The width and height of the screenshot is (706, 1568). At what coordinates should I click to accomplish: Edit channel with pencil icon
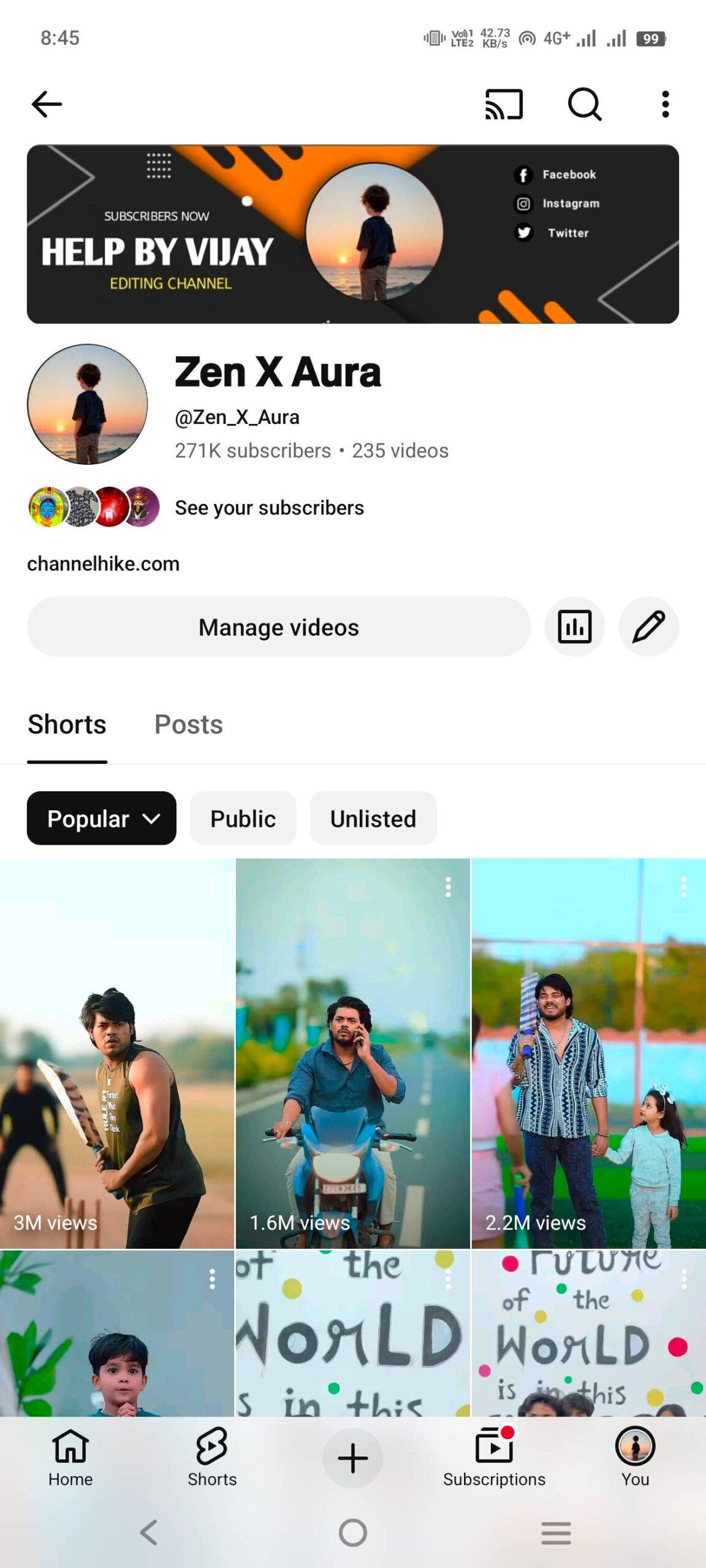[648, 627]
